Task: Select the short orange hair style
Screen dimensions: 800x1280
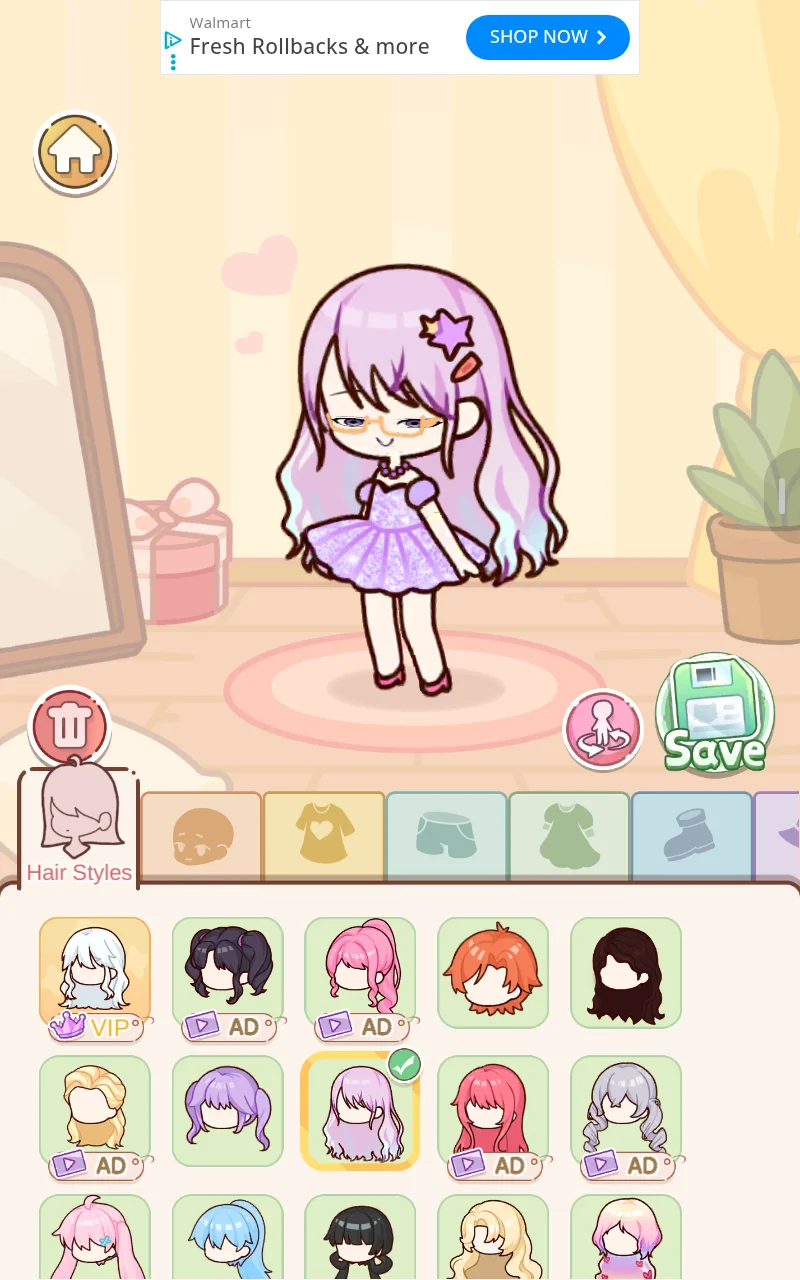Action: click(x=493, y=973)
